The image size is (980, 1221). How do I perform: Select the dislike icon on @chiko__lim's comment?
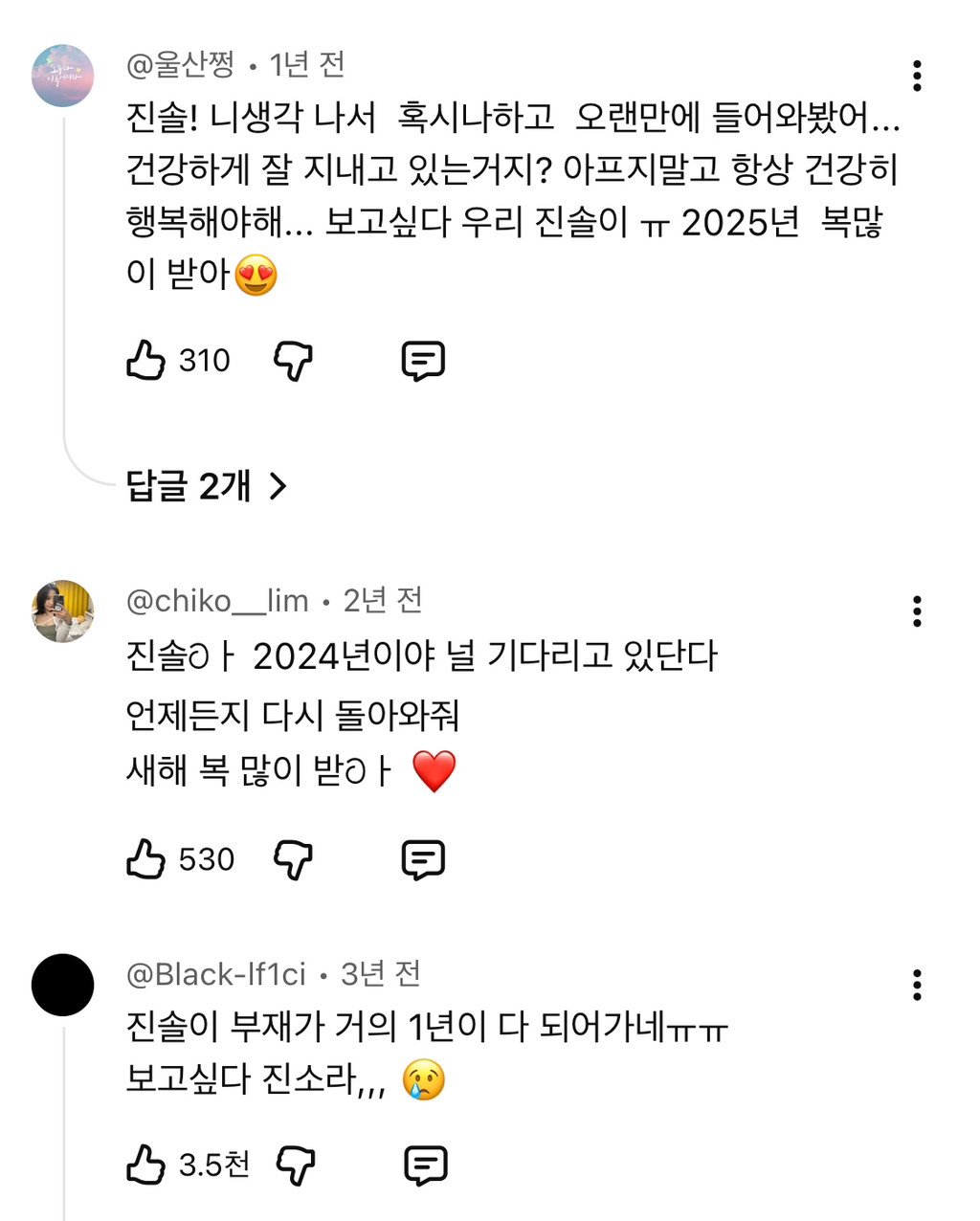[x=293, y=859]
